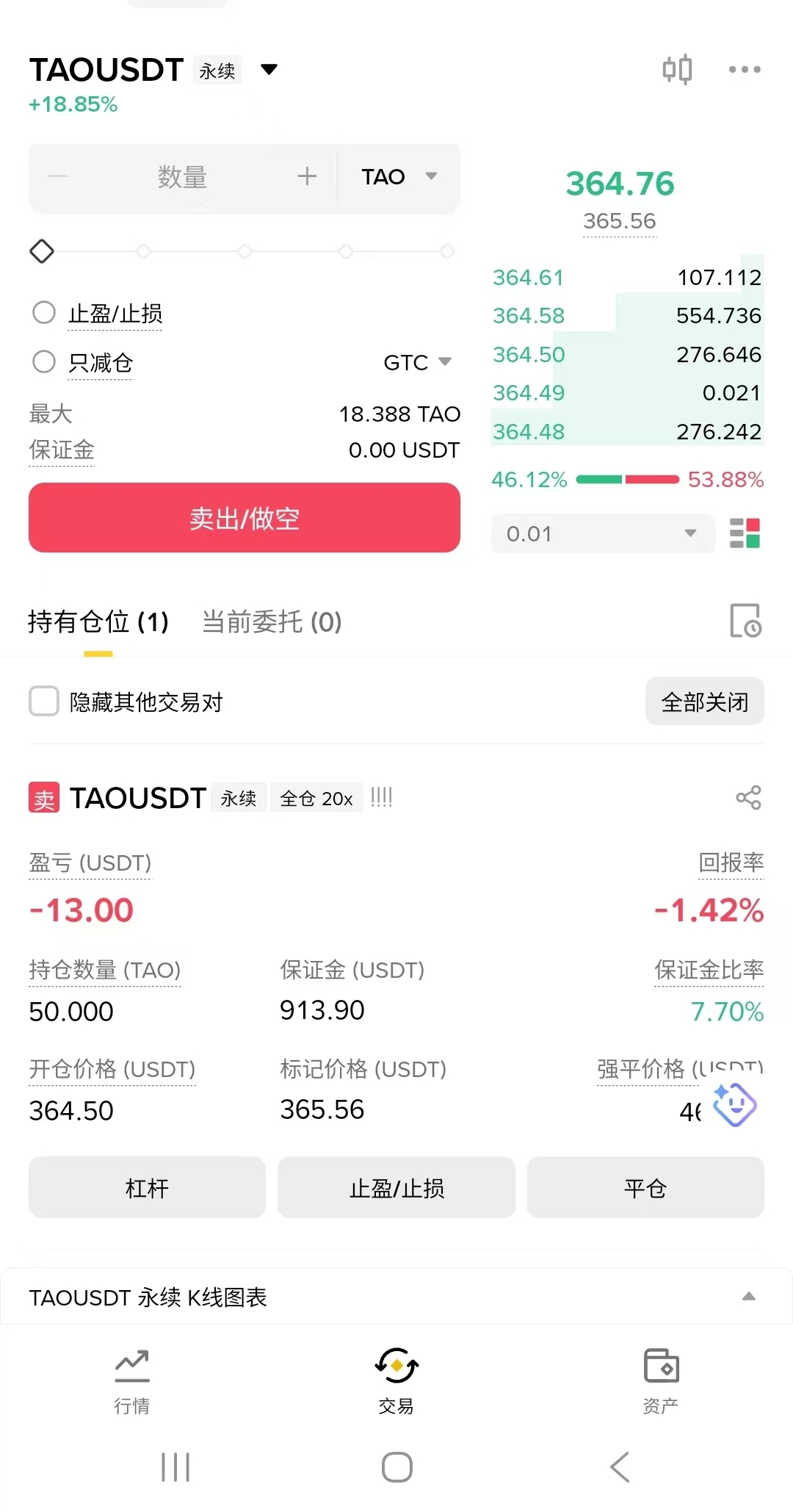
Task: Tap the 全部关闭 button
Action: [705, 702]
